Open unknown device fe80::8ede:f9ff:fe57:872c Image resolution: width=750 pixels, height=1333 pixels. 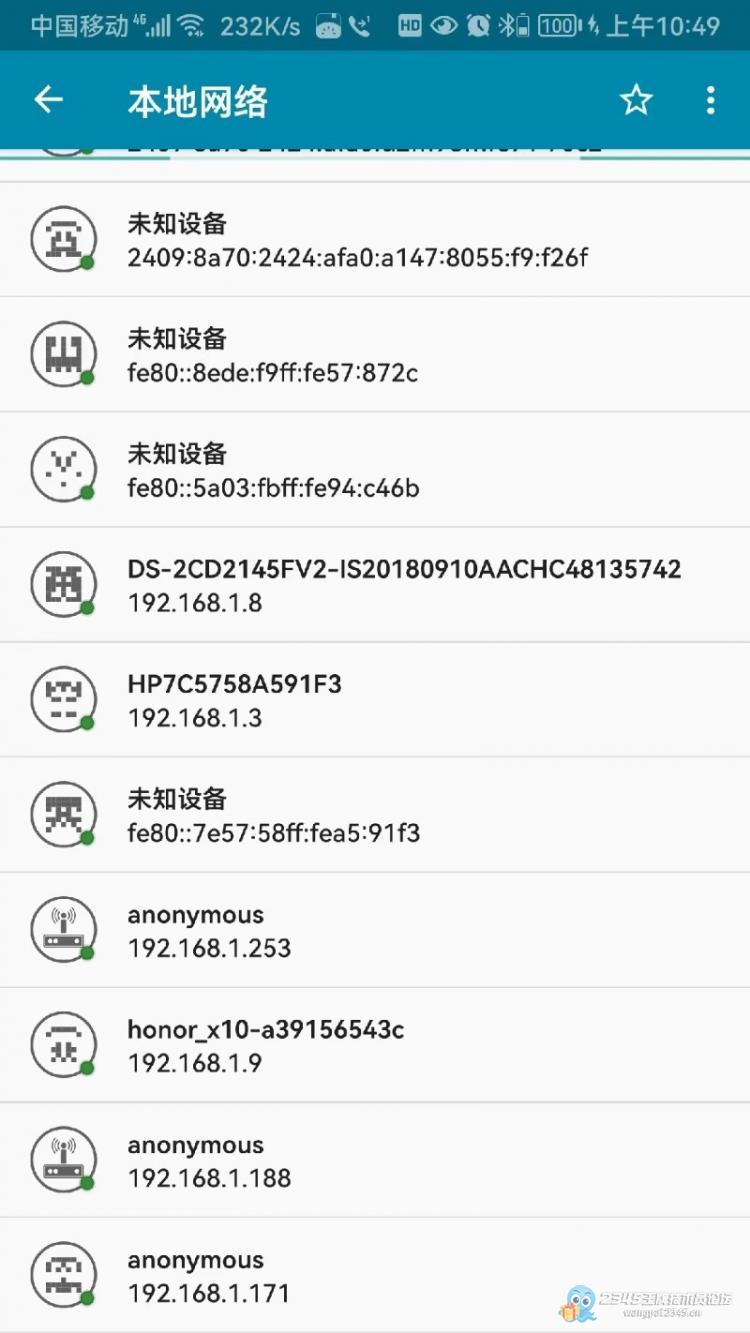coord(375,355)
